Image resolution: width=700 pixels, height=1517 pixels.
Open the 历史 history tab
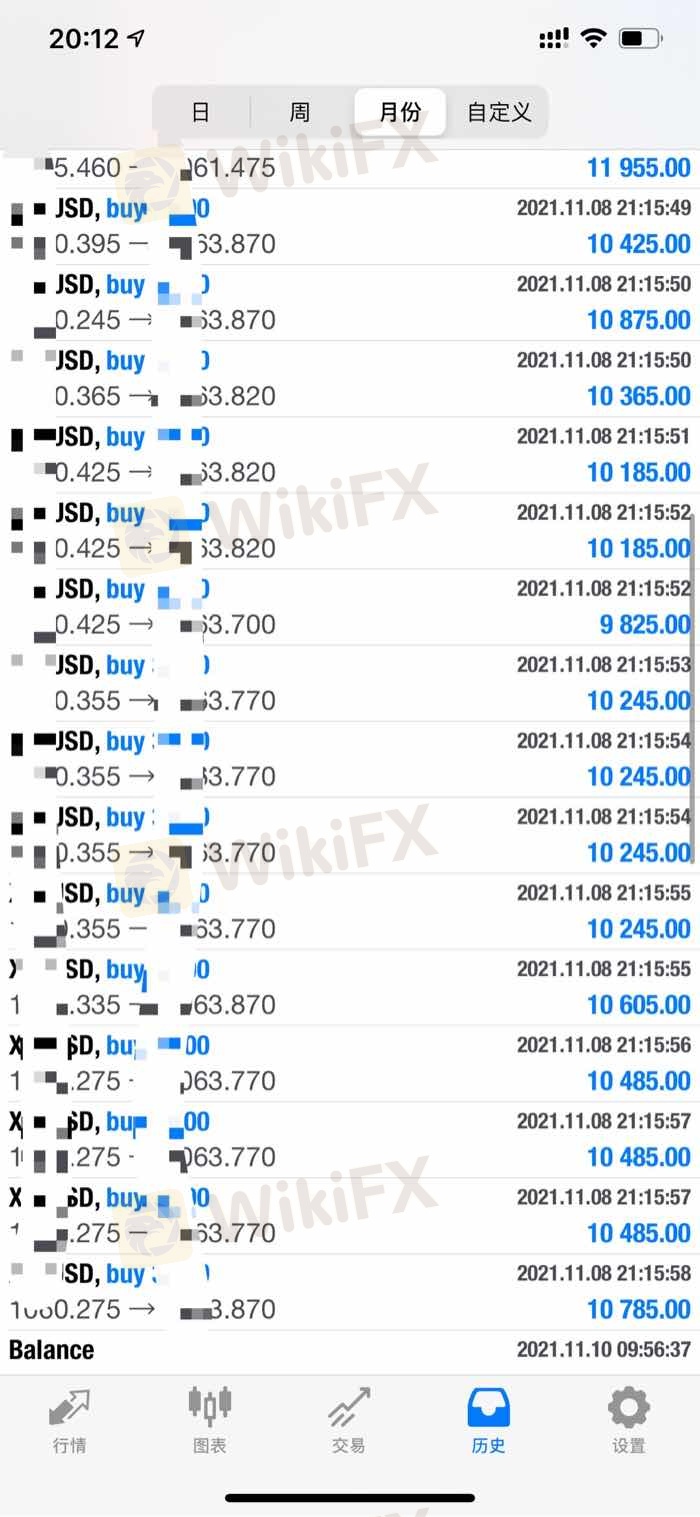[x=489, y=1420]
